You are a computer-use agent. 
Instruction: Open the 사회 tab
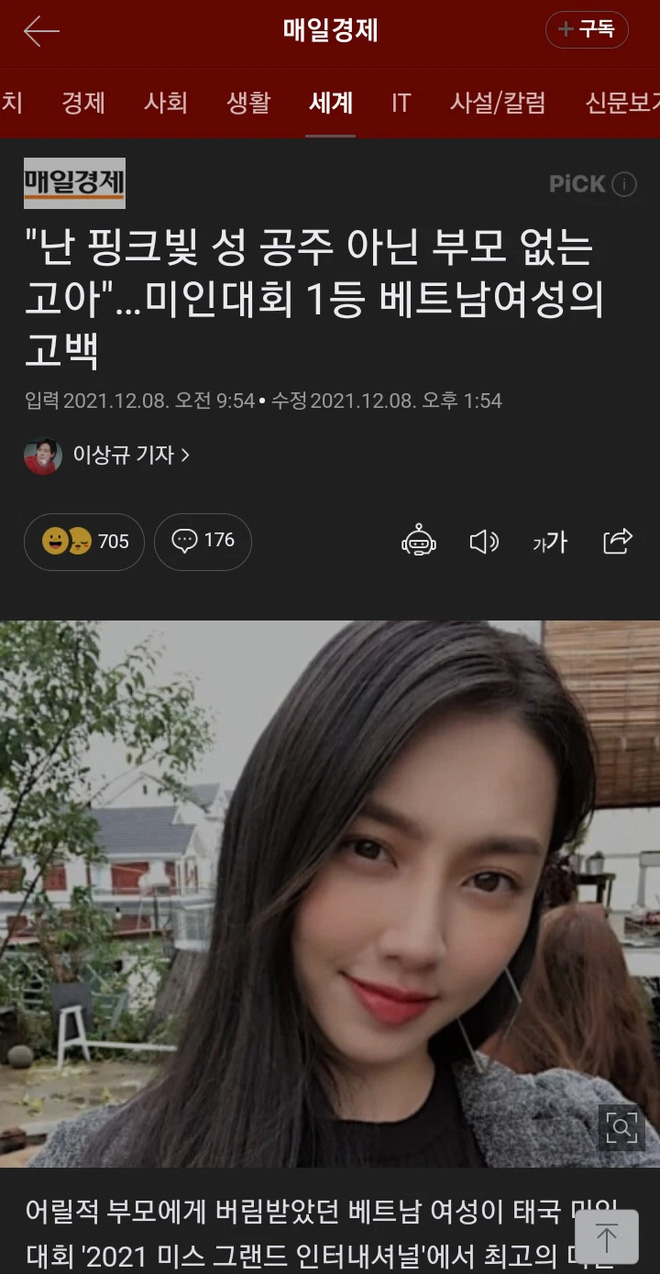(165, 102)
